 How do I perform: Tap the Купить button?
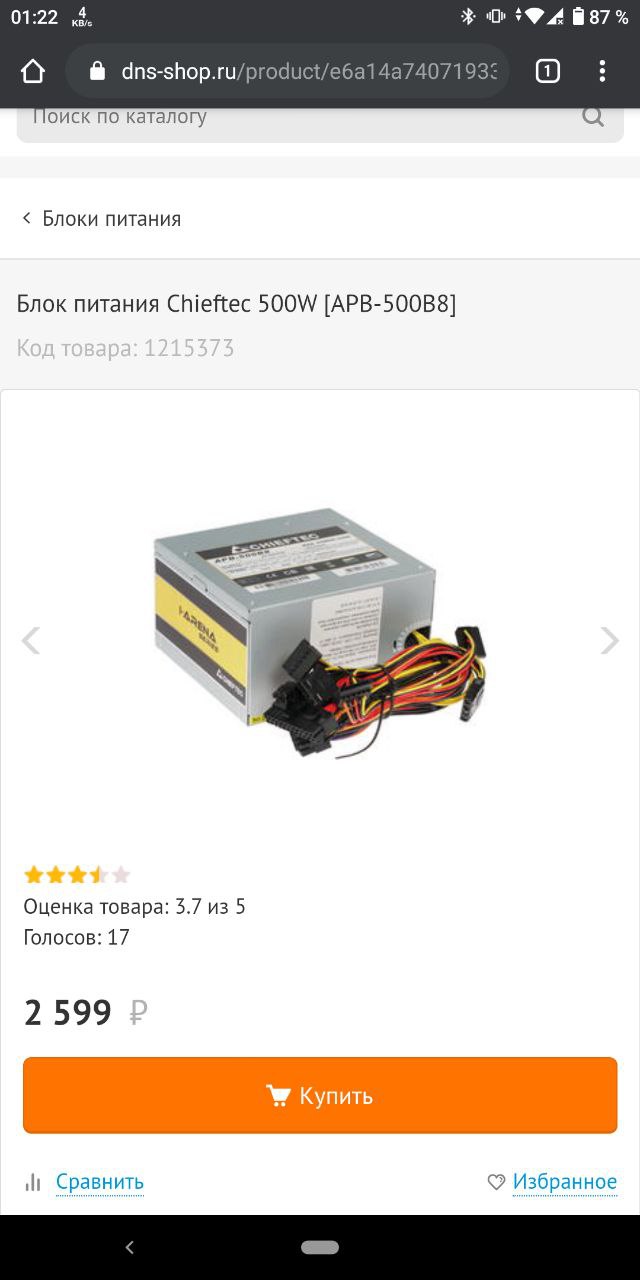[320, 1095]
